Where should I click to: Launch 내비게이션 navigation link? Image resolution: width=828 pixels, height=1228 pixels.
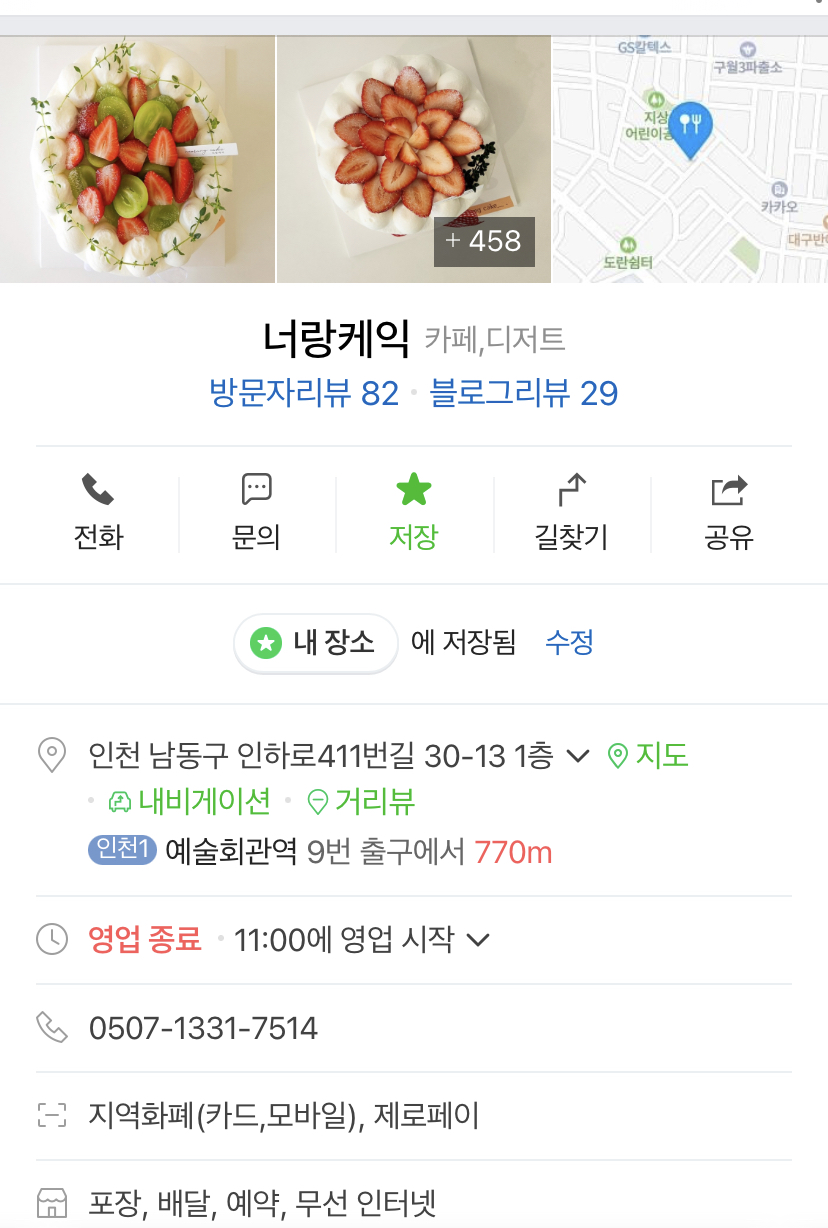[x=190, y=801]
